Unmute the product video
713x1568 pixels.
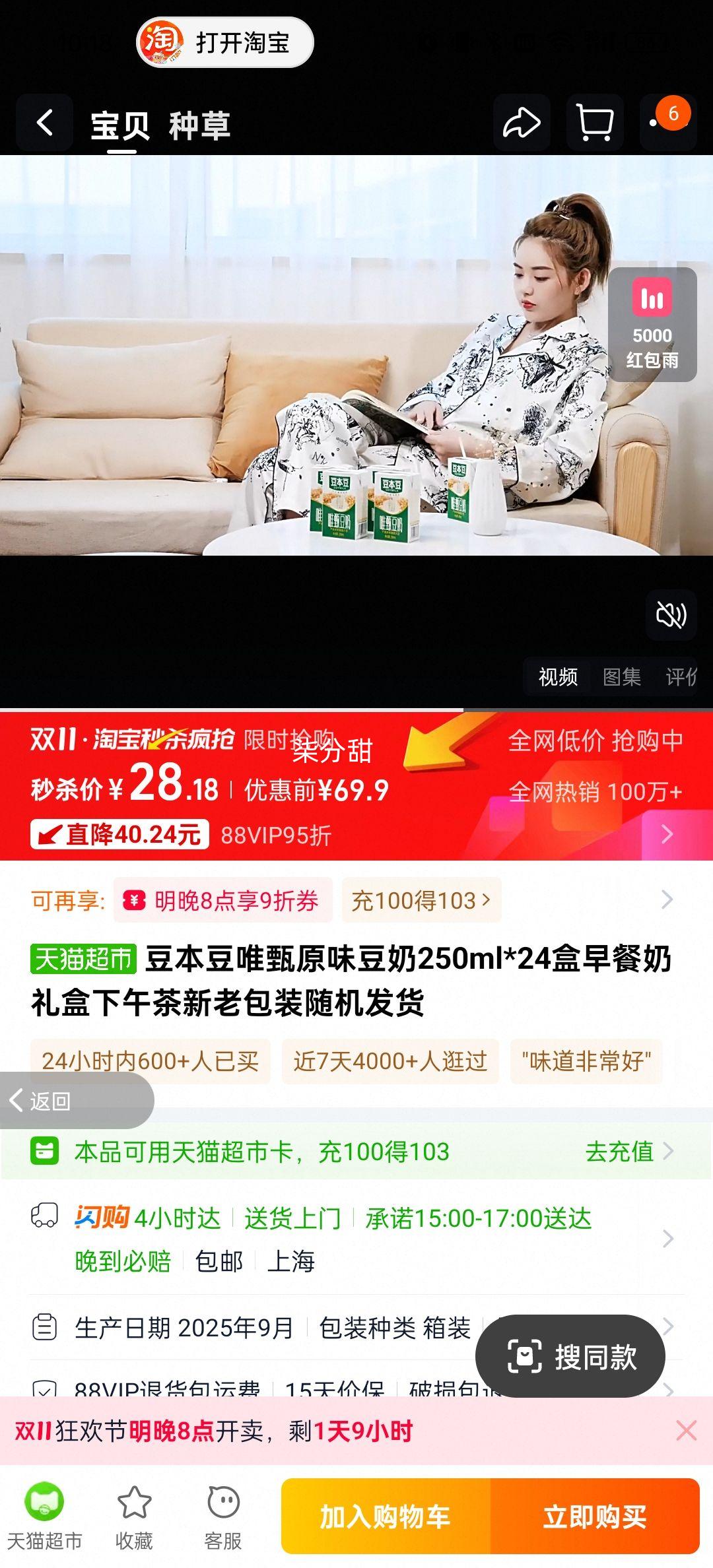(671, 615)
